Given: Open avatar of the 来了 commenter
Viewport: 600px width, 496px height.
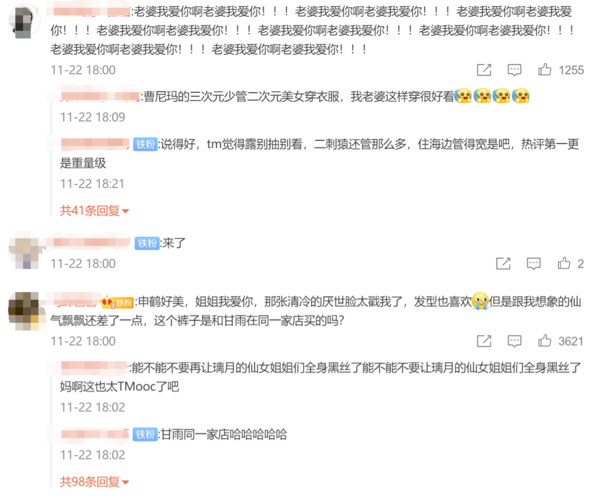Looking at the screenshot, I should [23, 246].
